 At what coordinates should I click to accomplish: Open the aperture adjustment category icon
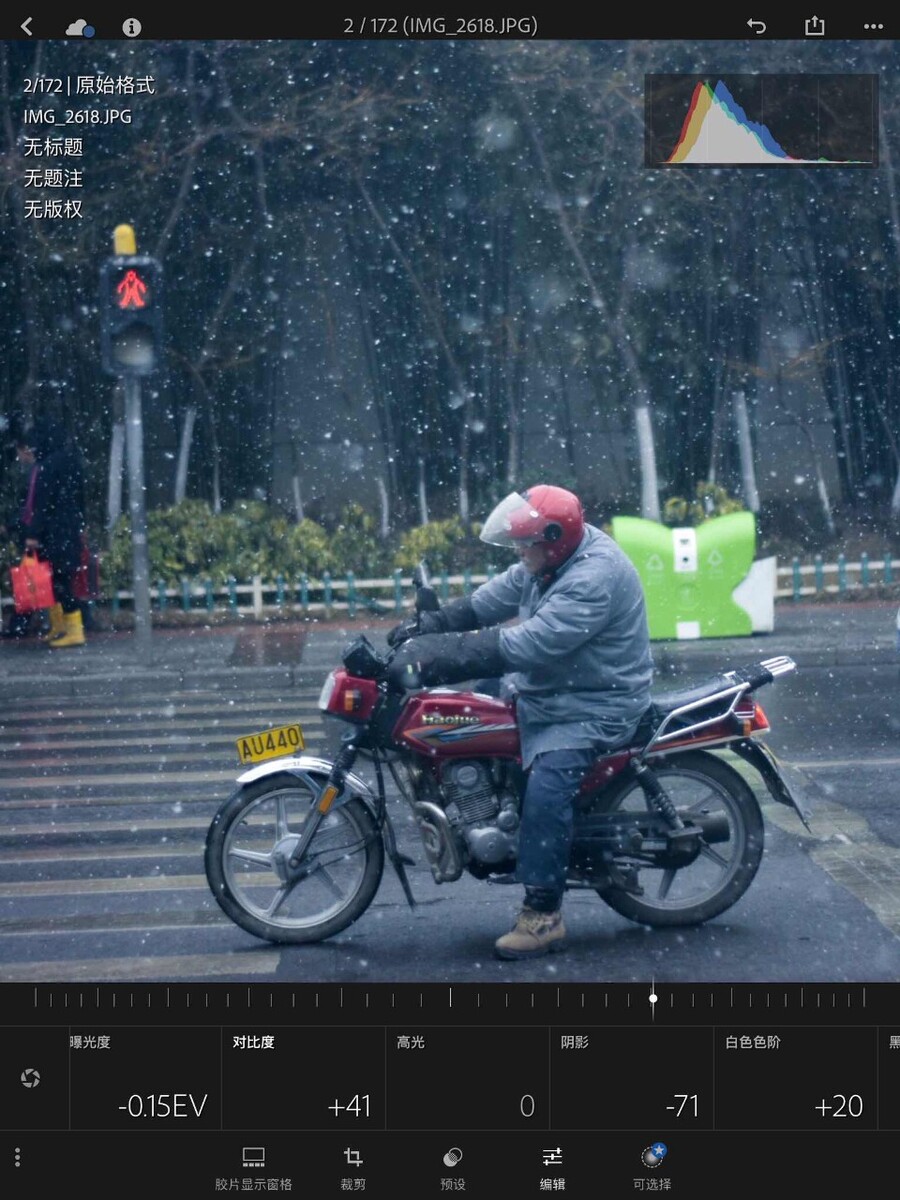[30, 1078]
